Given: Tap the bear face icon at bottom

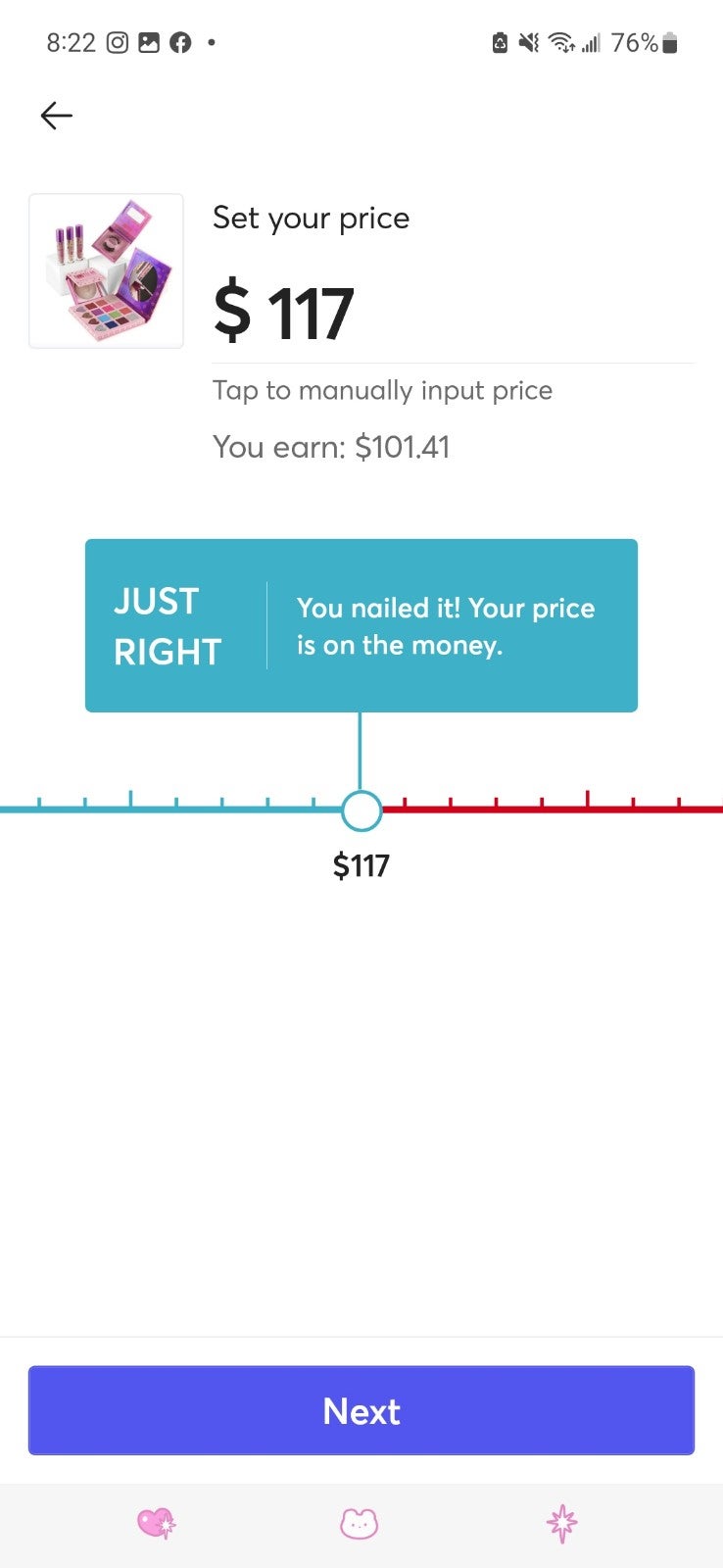Looking at the screenshot, I should tap(359, 1523).
